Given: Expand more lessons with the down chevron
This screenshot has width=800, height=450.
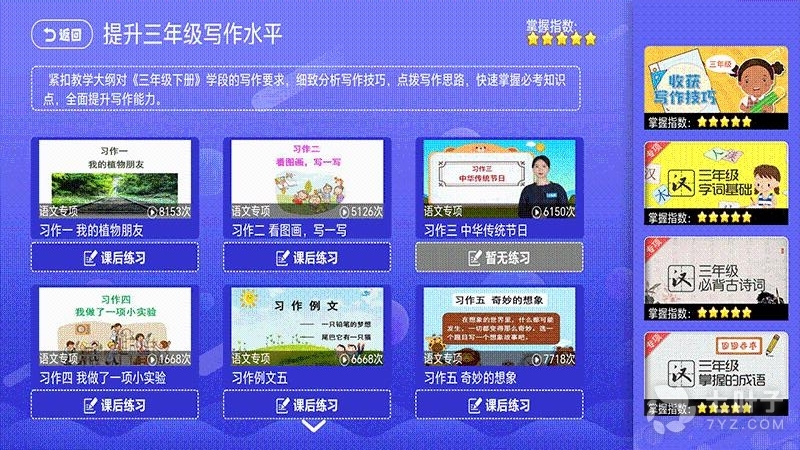Looking at the screenshot, I should [x=313, y=427].
